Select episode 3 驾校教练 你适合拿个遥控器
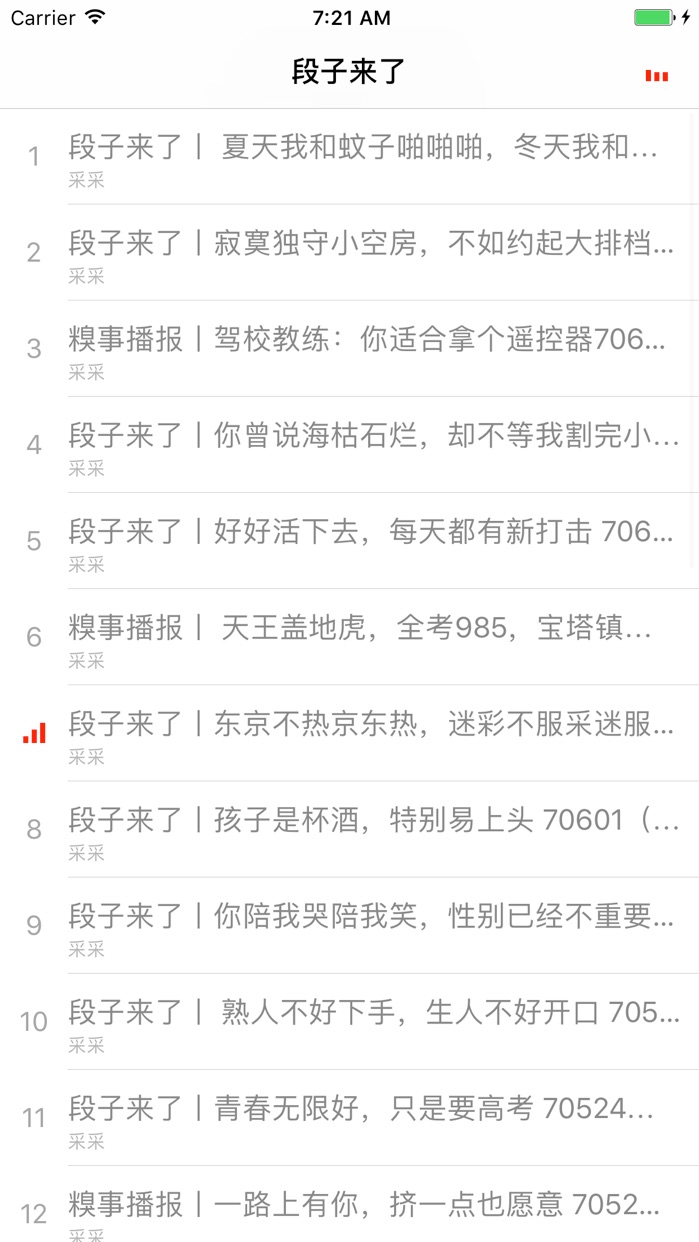Image resolution: width=699 pixels, height=1242 pixels. 371,349
